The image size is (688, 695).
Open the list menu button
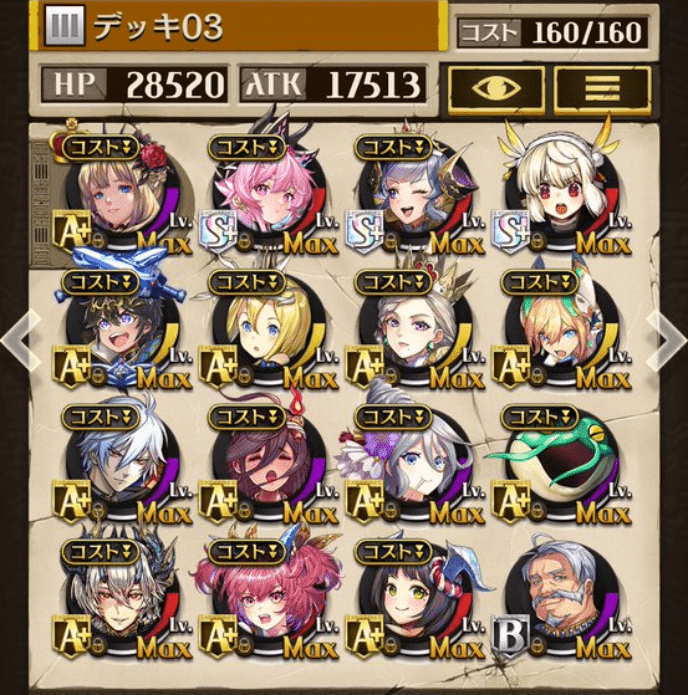tap(602, 88)
